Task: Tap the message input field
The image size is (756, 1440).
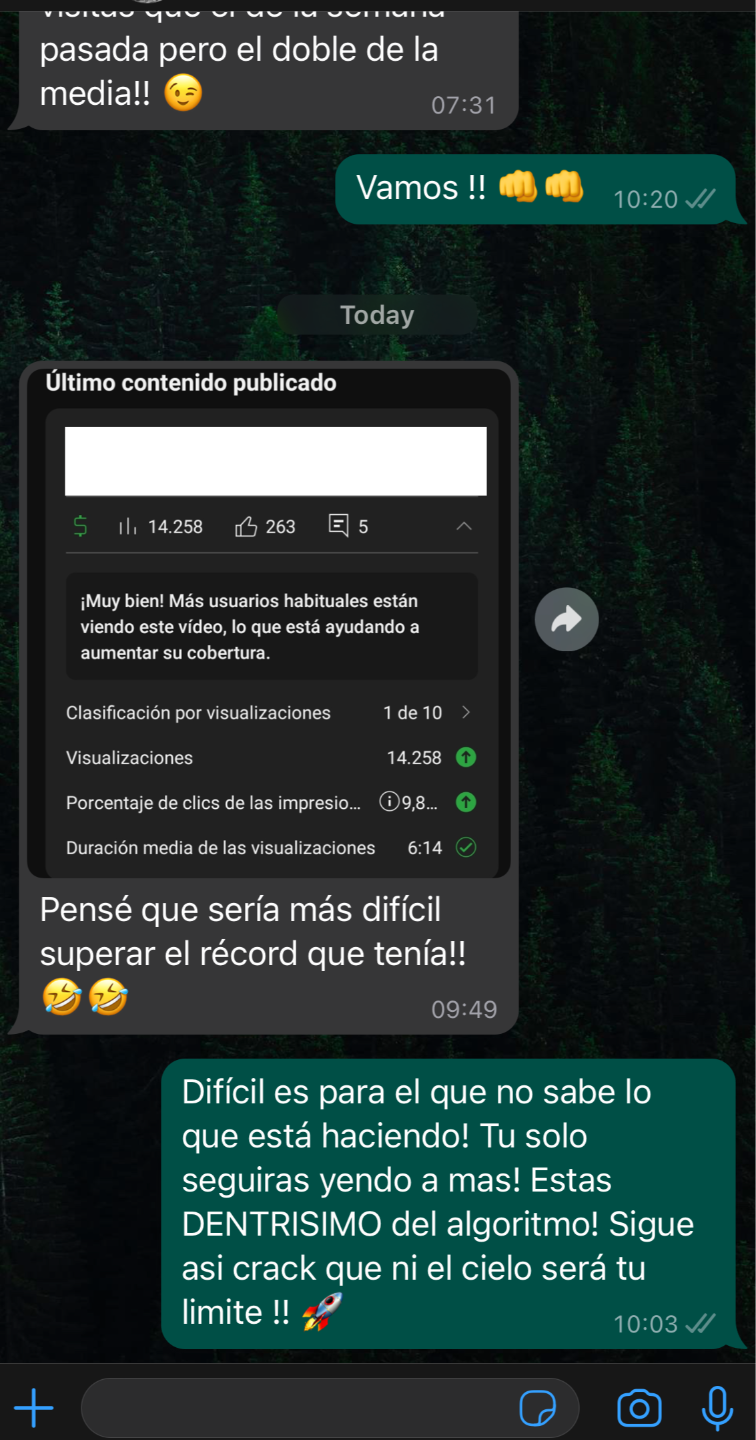Action: click(x=330, y=1408)
